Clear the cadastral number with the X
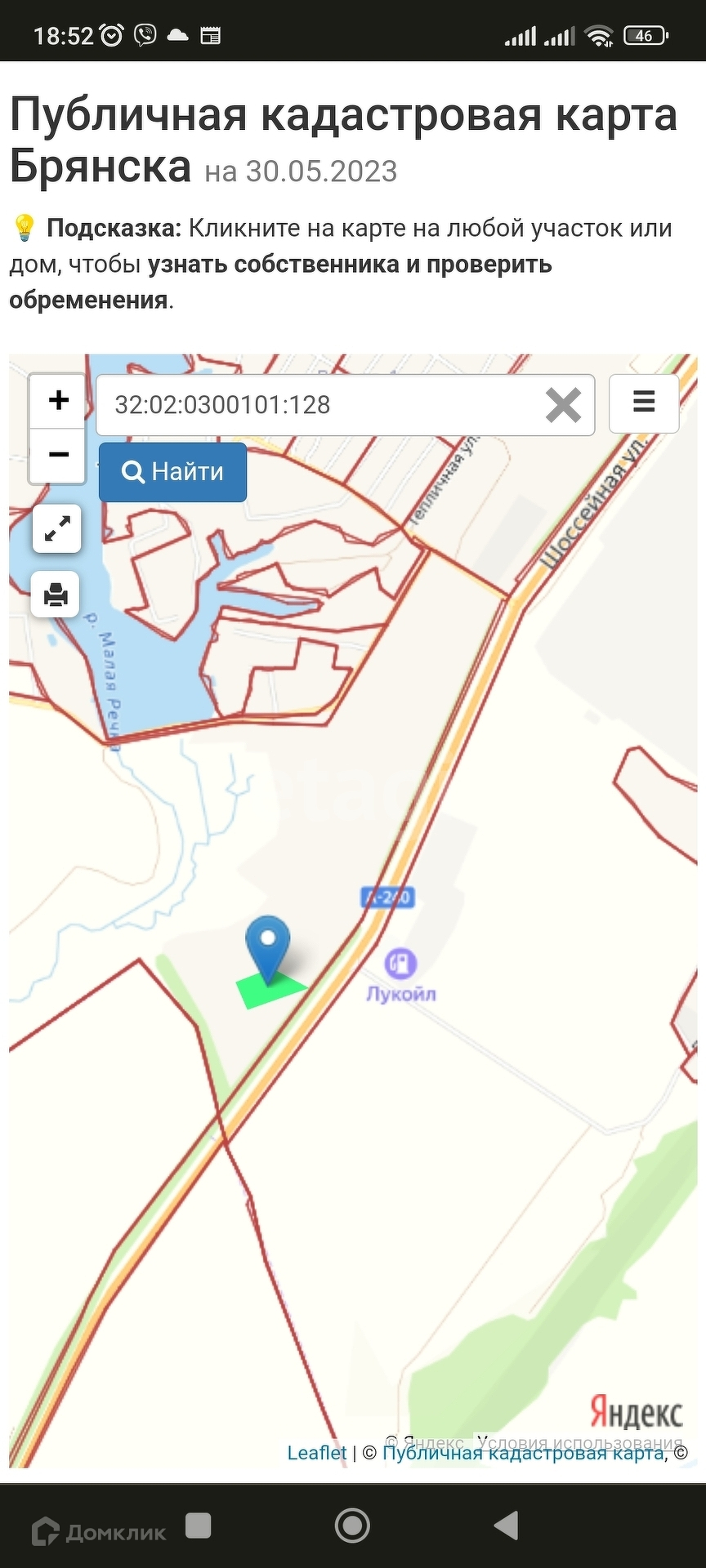Viewport: 706px width, 1568px height. 563,405
